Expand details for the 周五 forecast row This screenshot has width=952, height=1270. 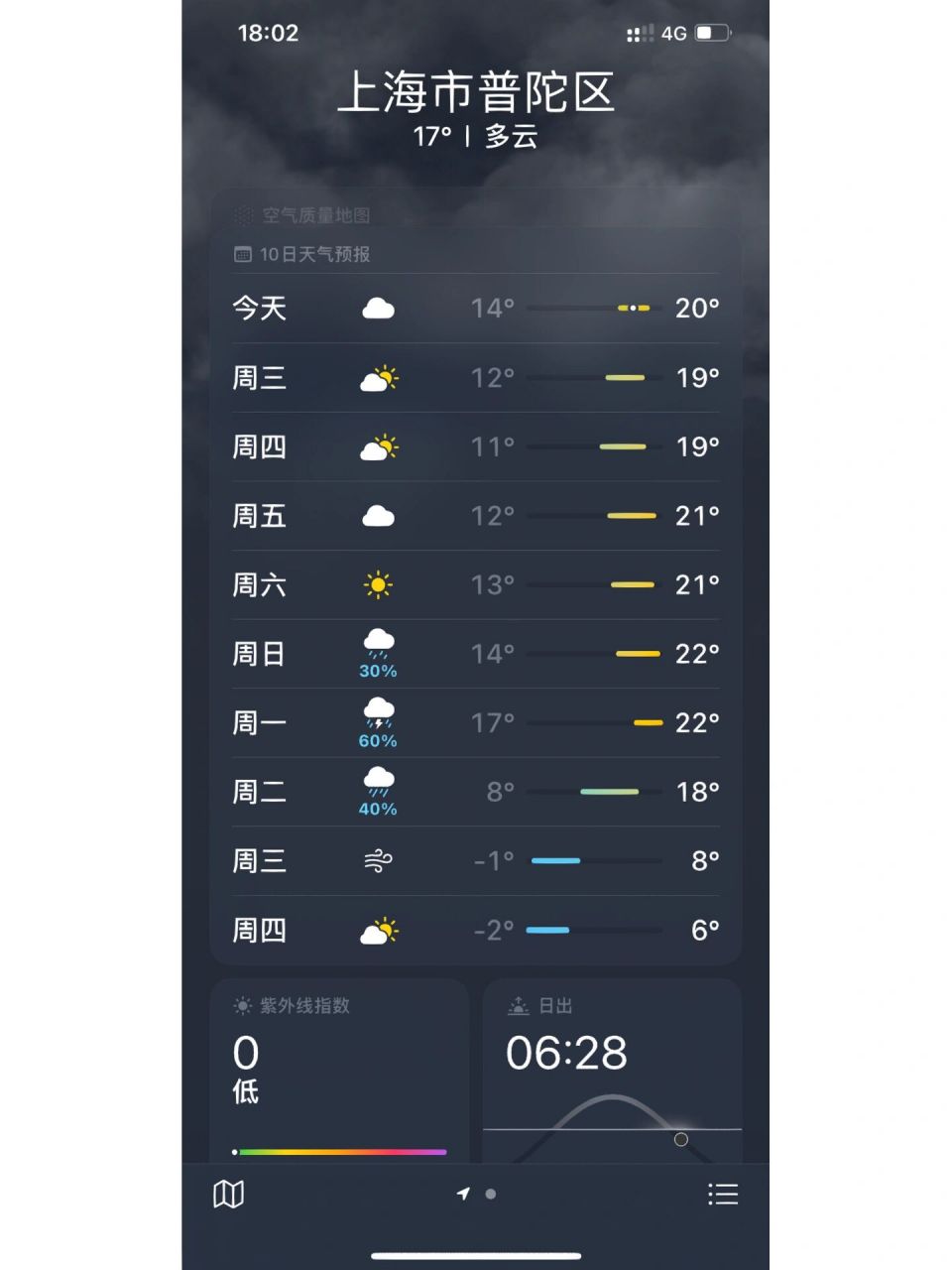[x=474, y=516]
